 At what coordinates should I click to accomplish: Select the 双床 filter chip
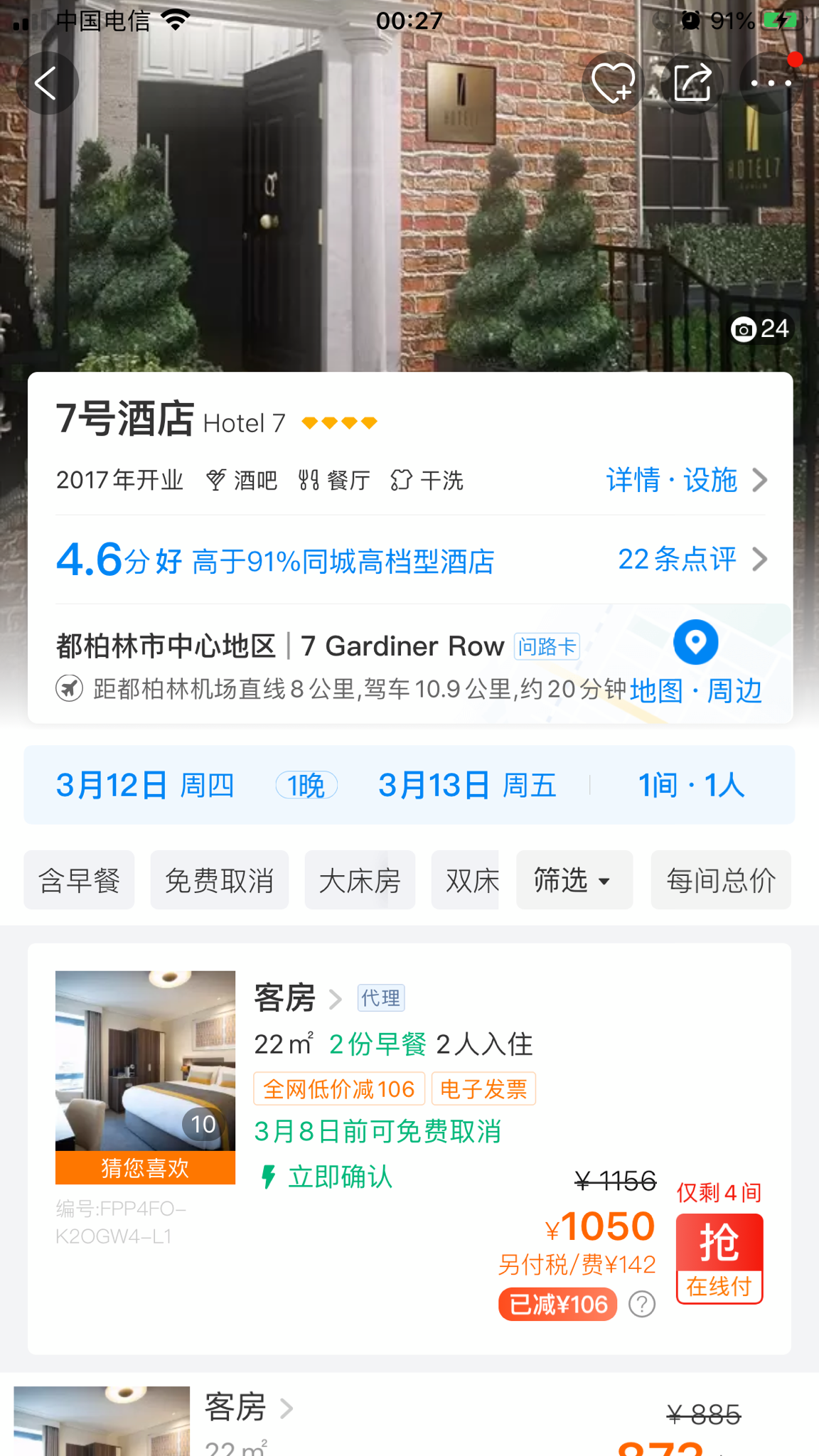point(471,881)
